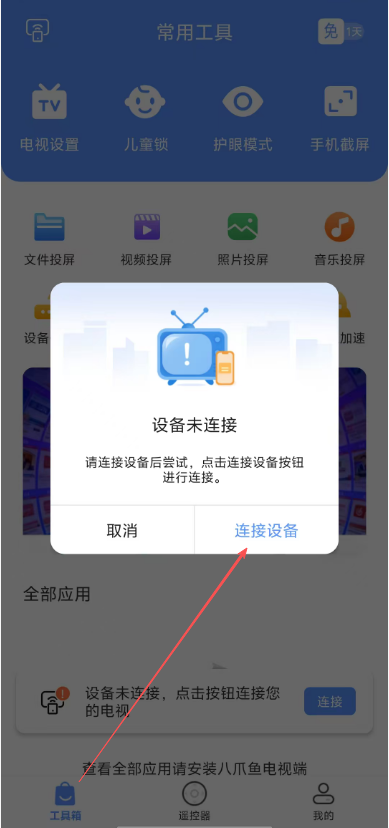Open 音乐投屏

point(340,239)
